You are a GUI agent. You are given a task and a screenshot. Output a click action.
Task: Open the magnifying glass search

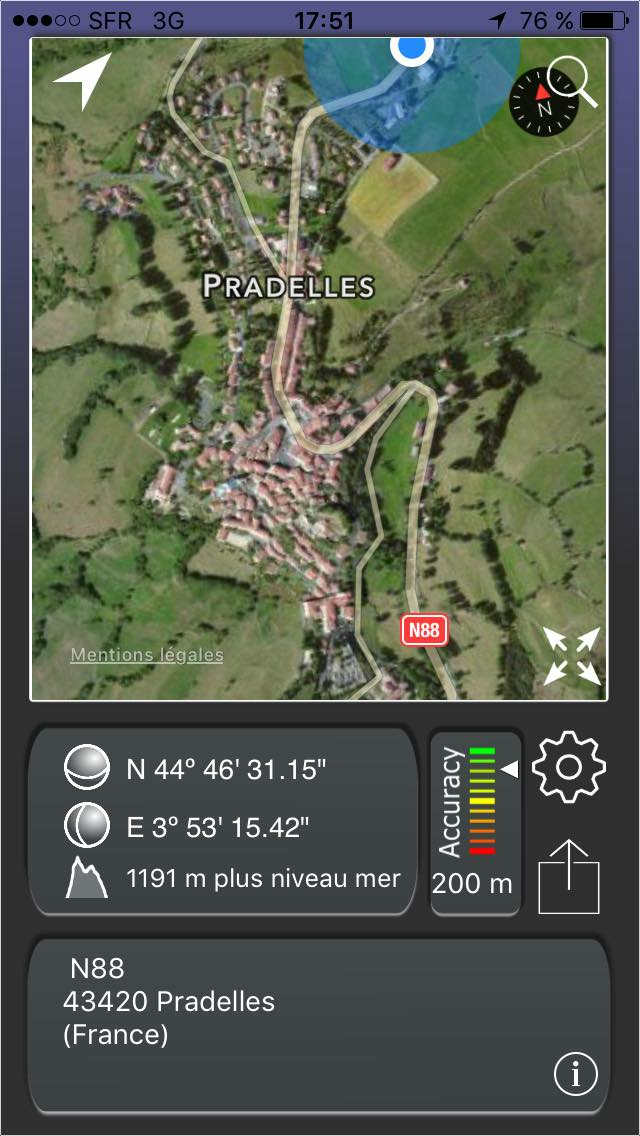tap(573, 81)
